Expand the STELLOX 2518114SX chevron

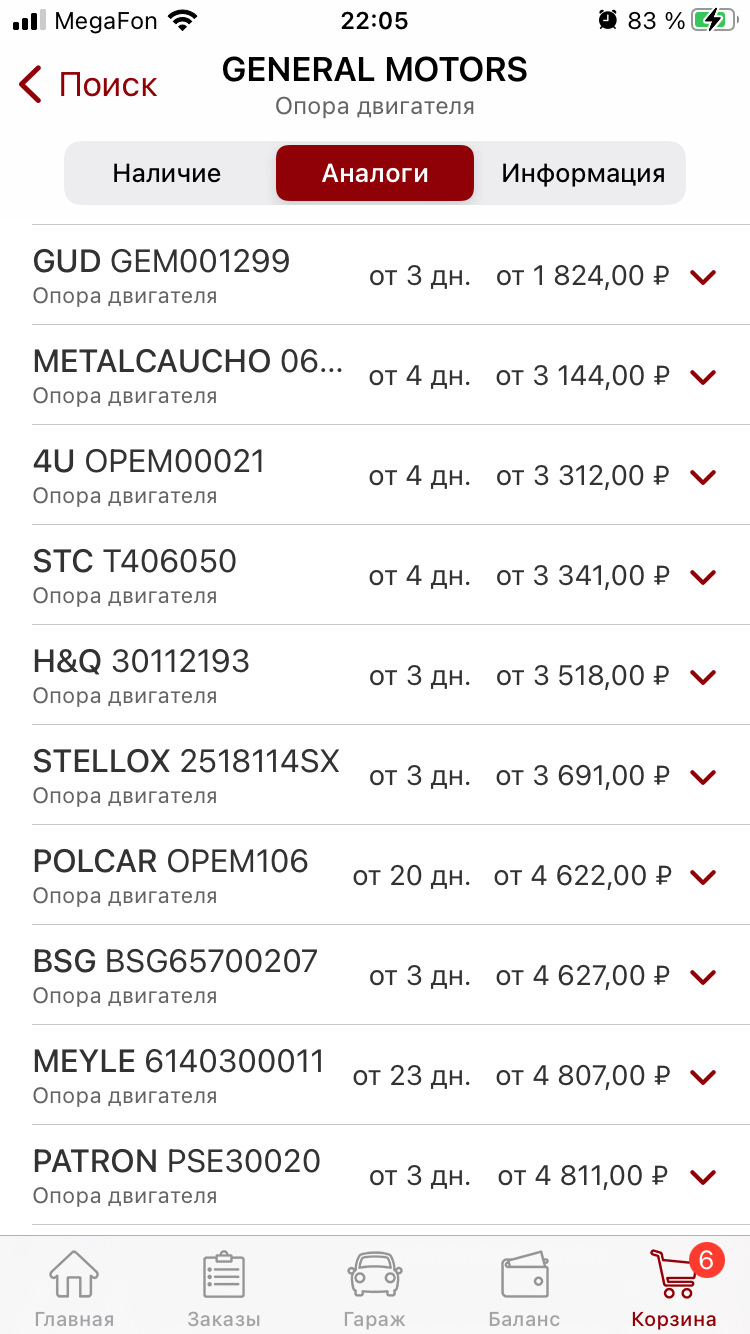[x=702, y=777]
